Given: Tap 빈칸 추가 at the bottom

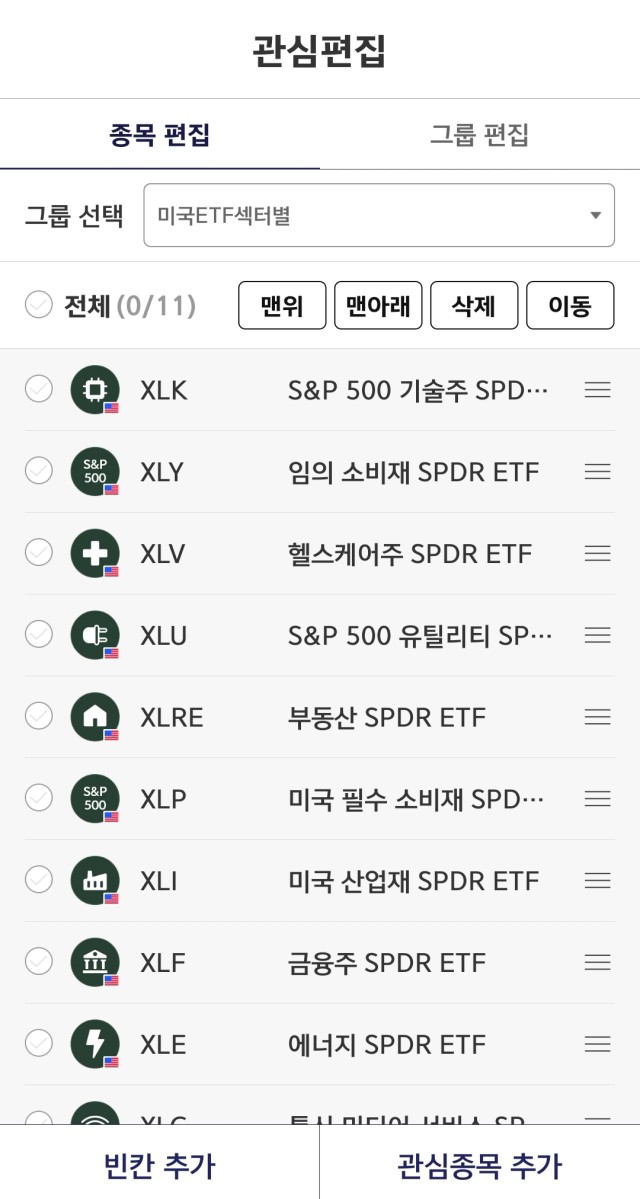Looking at the screenshot, I should coord(159,1165).
